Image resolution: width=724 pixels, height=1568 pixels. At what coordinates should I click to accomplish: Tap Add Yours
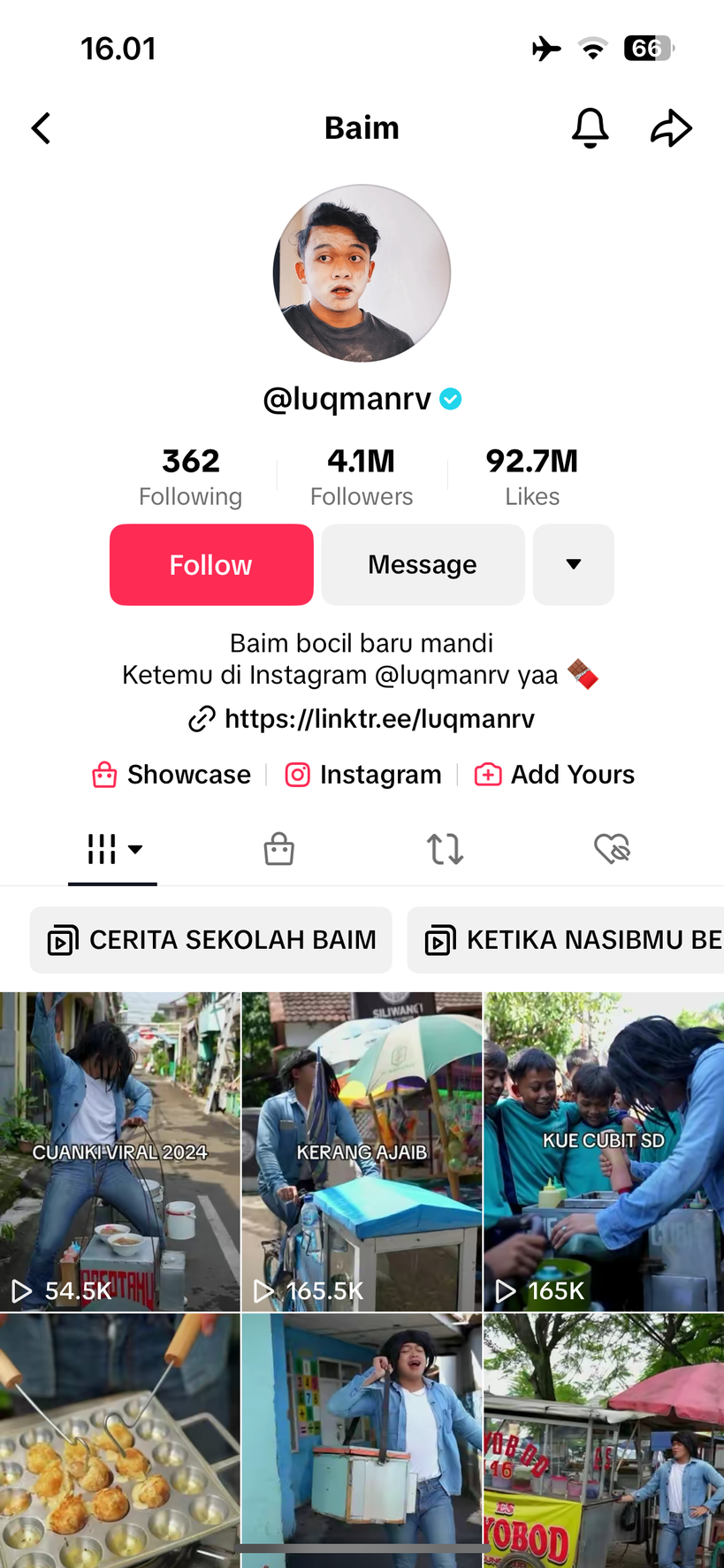coord(555,775)
